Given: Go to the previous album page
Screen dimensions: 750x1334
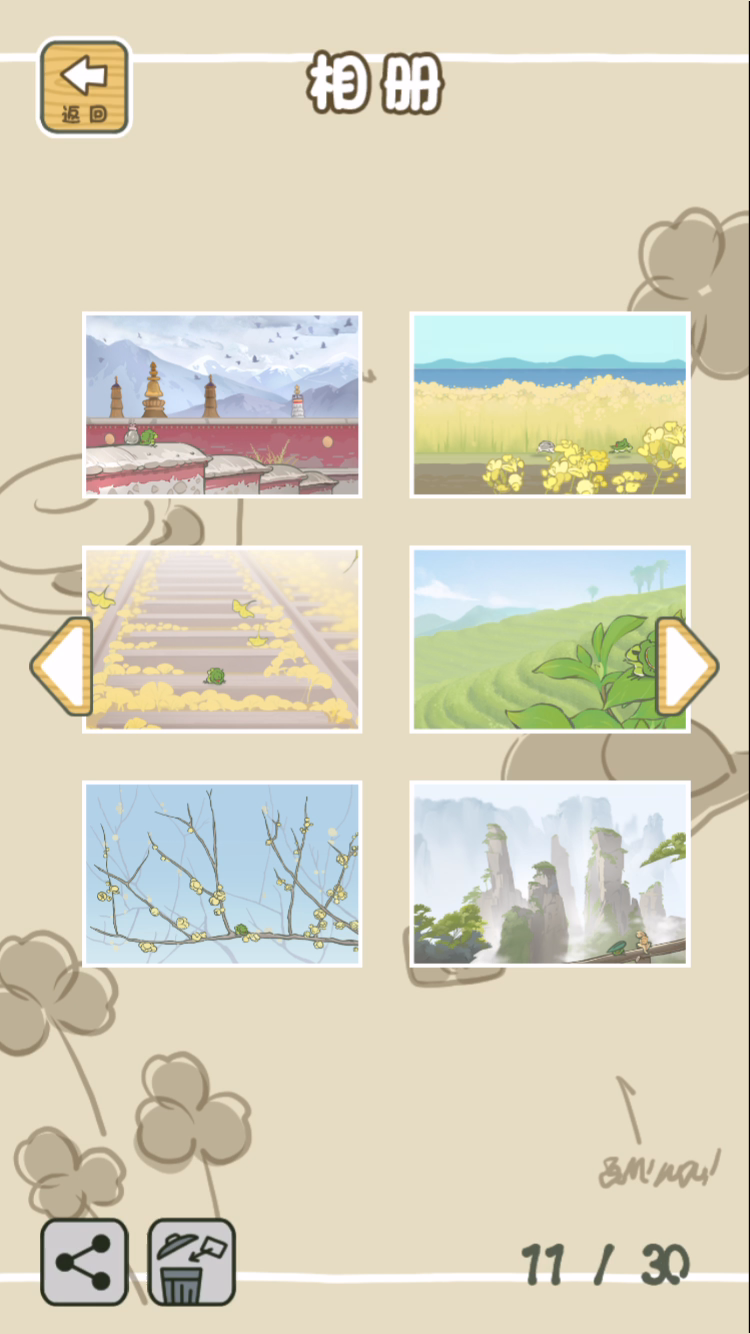Looking at the screenshot, I should coord(62,666).
